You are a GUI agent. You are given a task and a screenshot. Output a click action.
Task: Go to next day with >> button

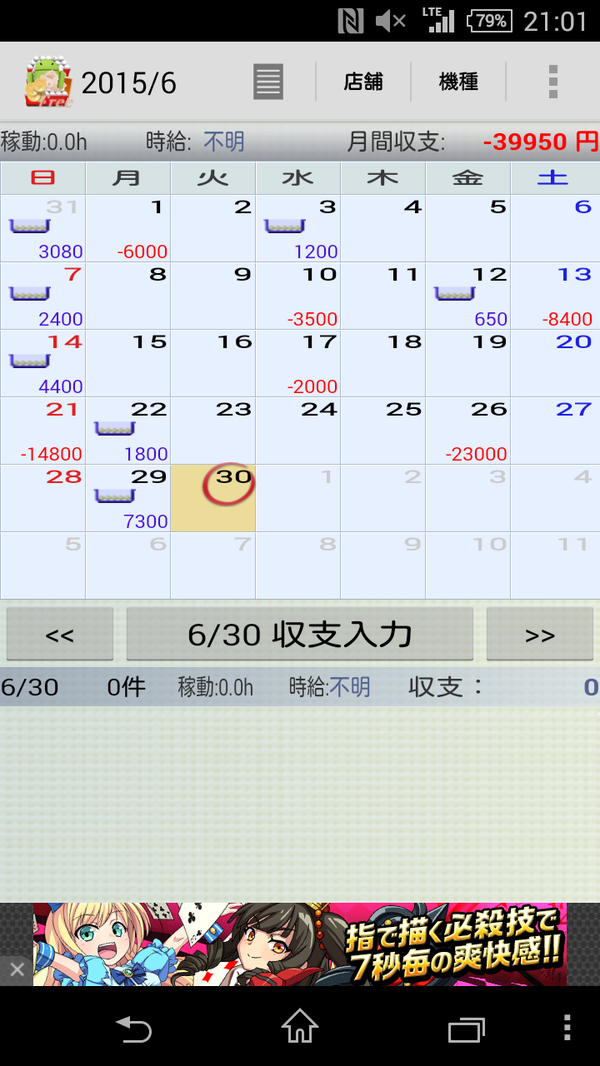pyautogui.click(x=540, y=635)
